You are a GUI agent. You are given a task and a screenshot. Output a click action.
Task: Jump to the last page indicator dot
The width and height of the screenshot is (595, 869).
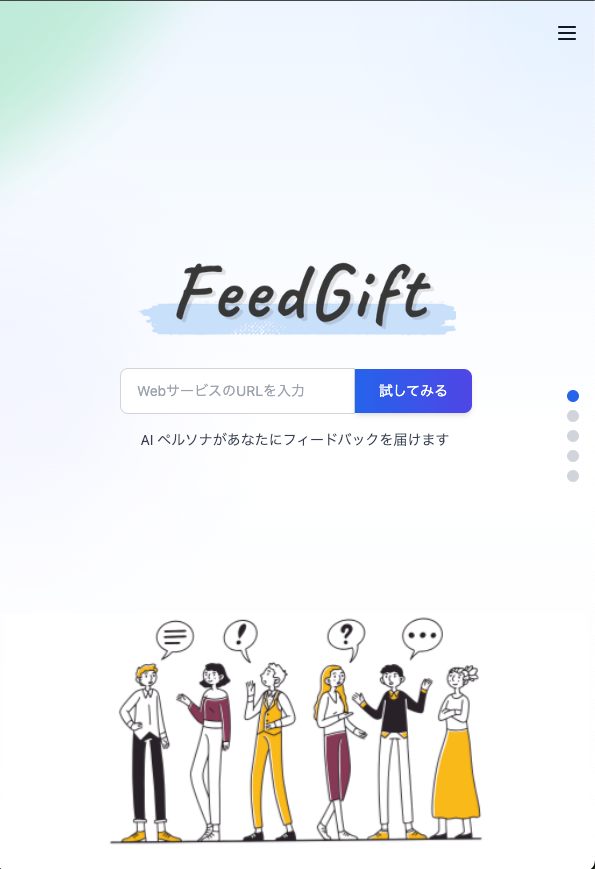(573, 476)
